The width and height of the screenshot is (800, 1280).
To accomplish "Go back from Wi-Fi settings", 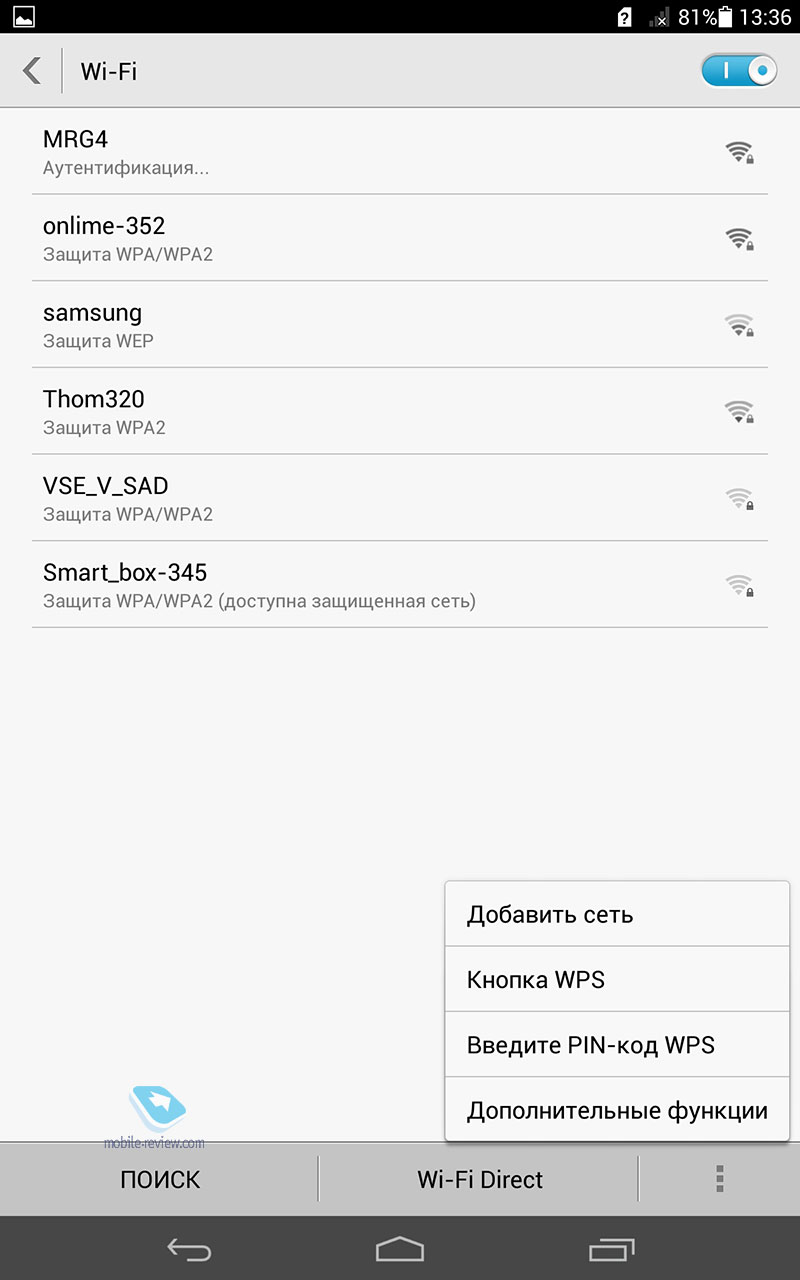I will (32, 71).
